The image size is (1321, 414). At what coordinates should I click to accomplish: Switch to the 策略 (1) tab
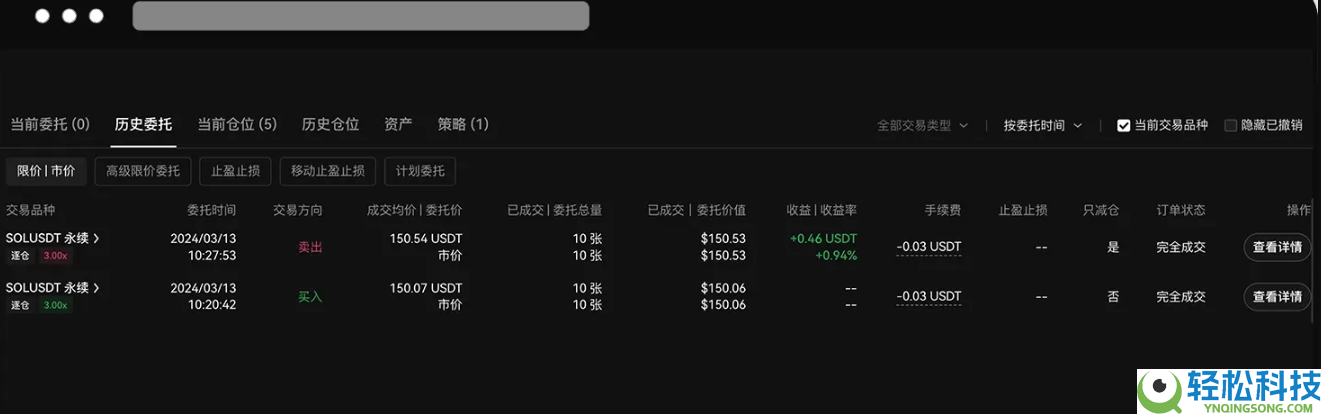(x=463, y=125)
